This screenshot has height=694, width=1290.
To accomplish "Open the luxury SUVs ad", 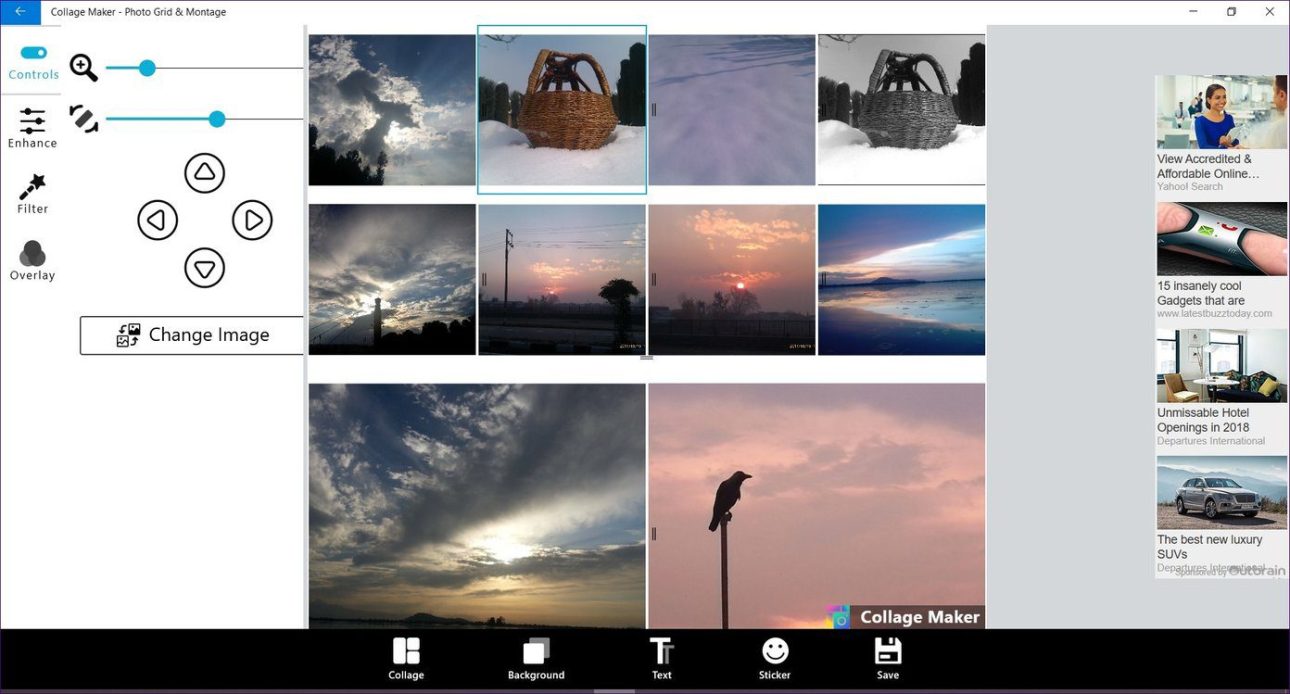I will (x=1221, y=516).
